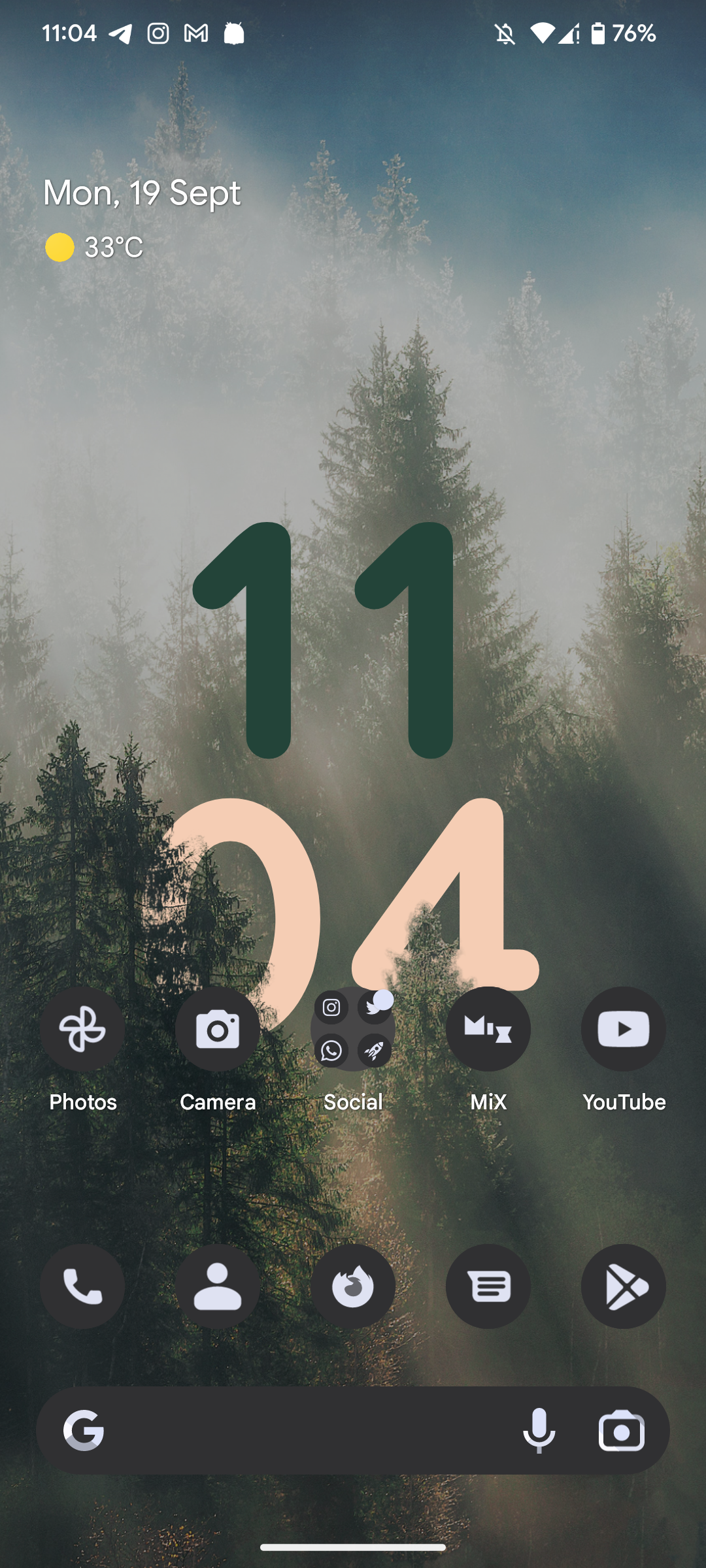
Task: Open the Messages app
Action: click(x=488, y=1286)
